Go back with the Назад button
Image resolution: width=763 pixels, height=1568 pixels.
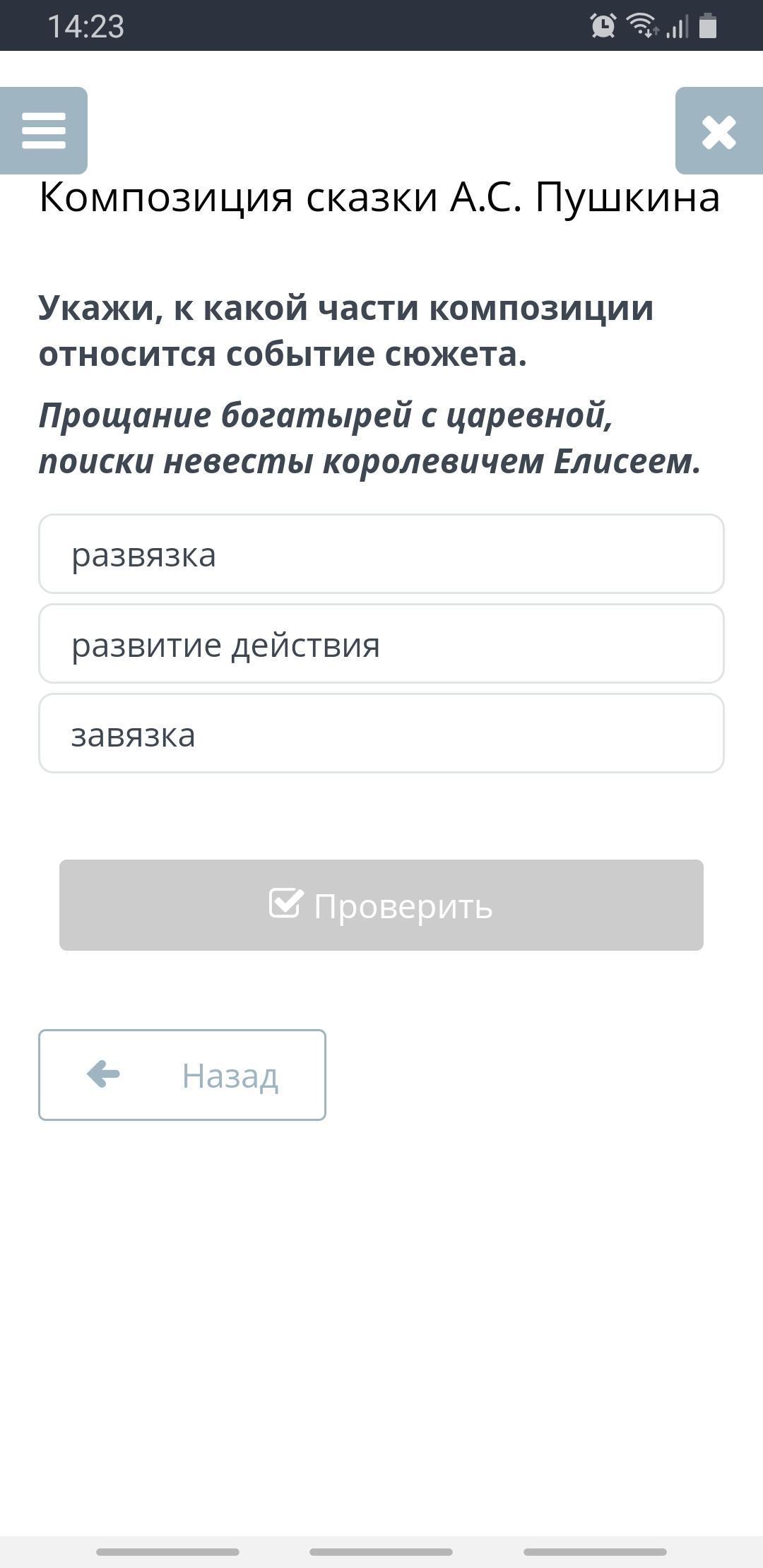[182, 1075]
